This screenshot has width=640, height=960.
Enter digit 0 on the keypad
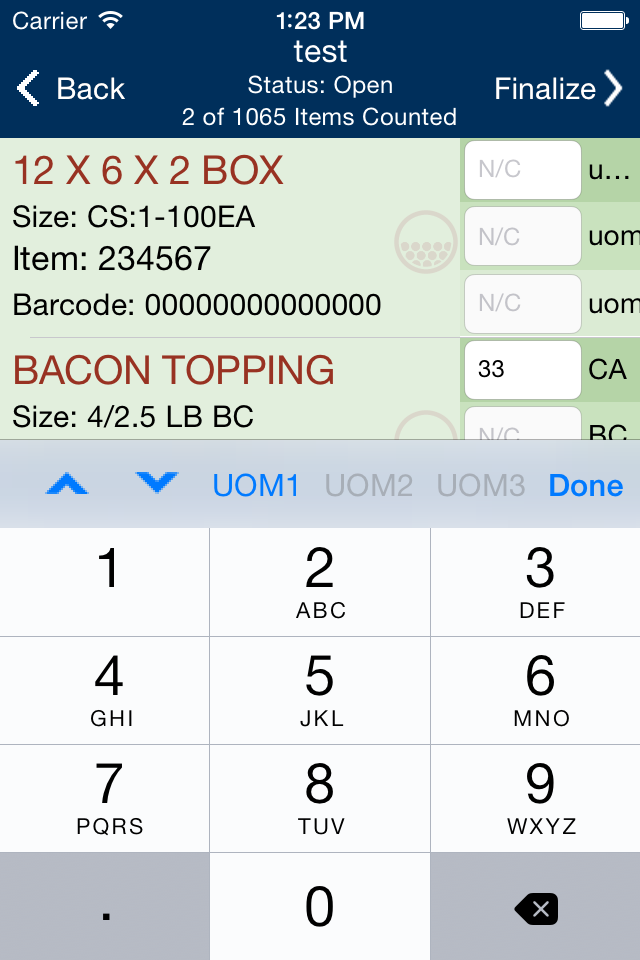(320, 907)
